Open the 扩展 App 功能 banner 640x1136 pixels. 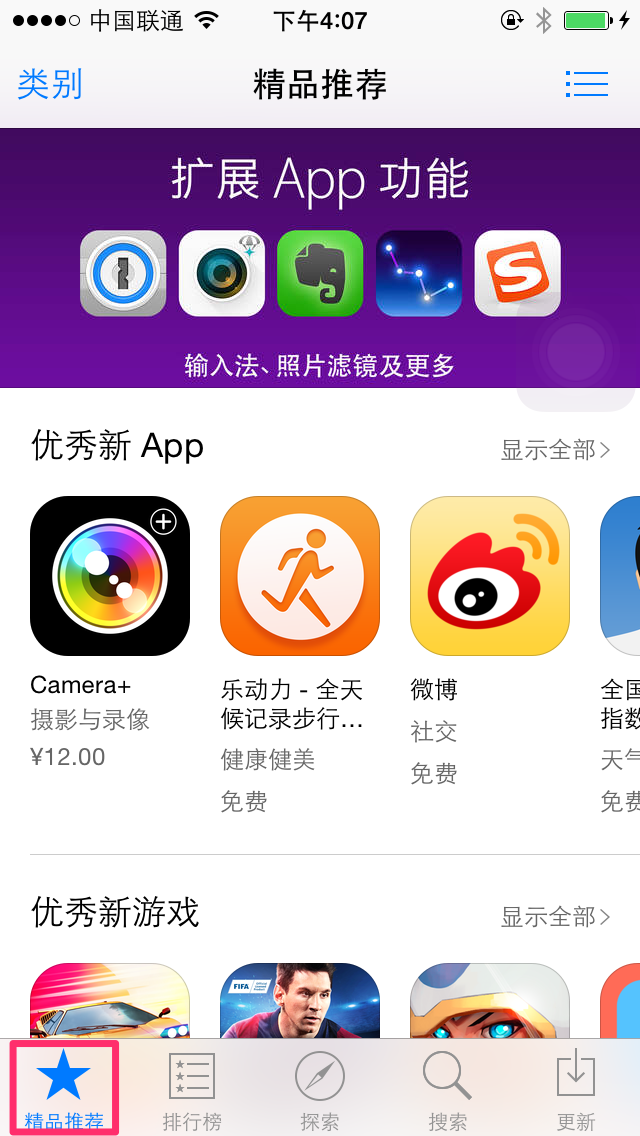(x=320, y=258)
